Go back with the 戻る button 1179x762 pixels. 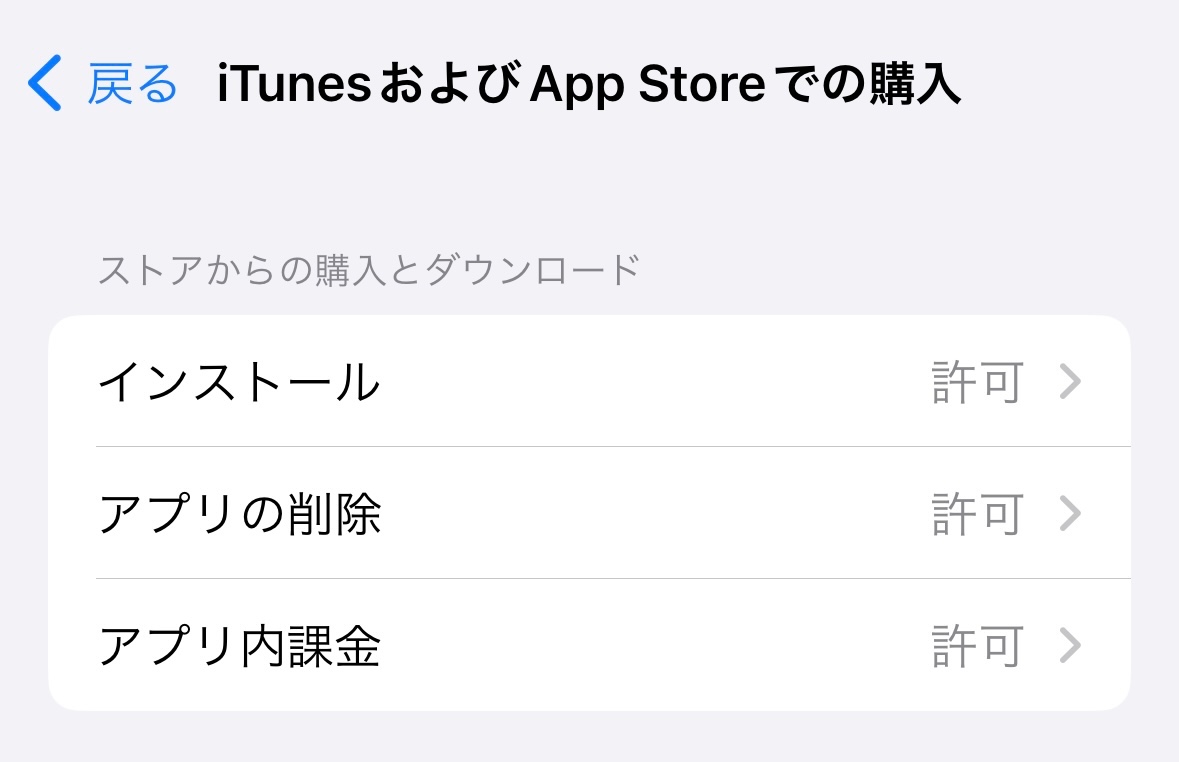pyautogui.click(x=104, y=84)
